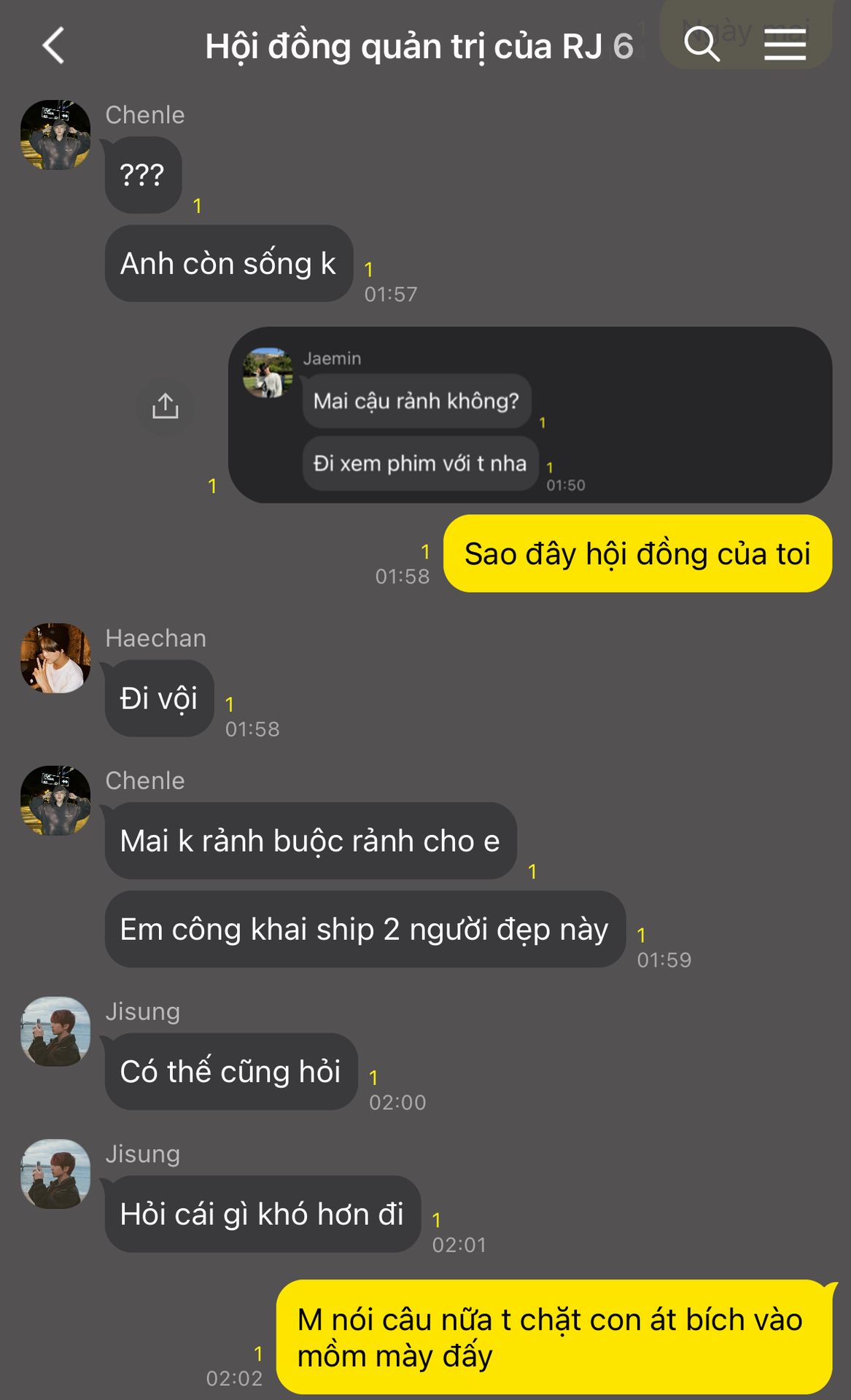Open Jisung's avatar beside 'Có thể cũng hỏi'
The image size is (851, 1400).
coord(55,1031)
